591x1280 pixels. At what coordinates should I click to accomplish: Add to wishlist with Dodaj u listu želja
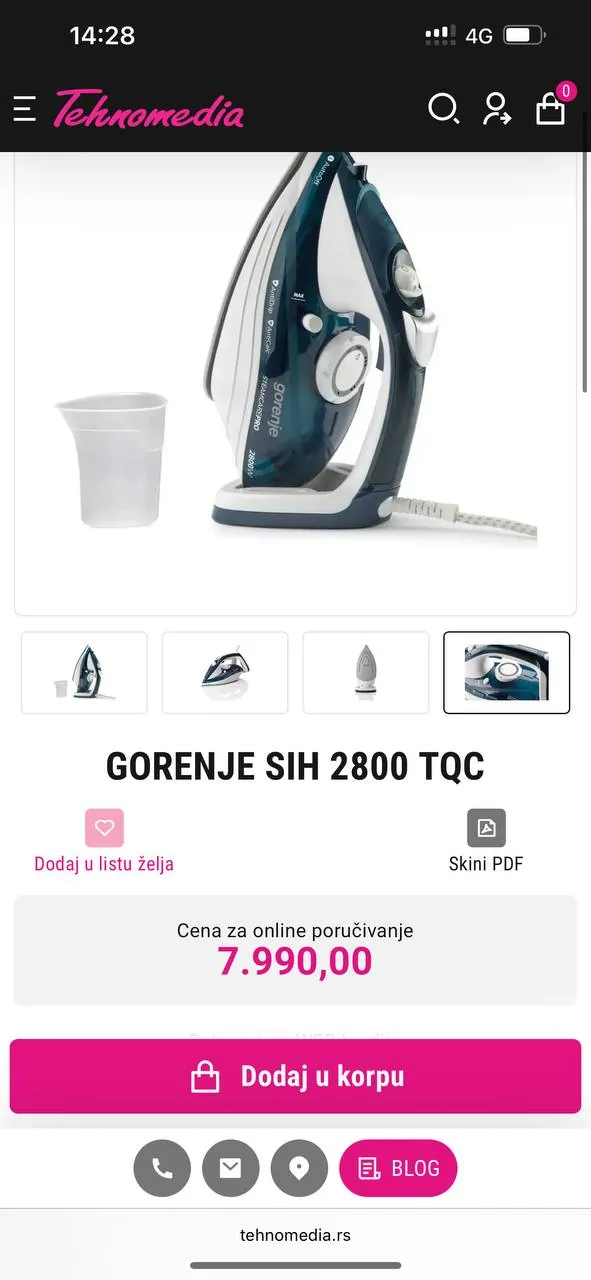tap(104, 842)
